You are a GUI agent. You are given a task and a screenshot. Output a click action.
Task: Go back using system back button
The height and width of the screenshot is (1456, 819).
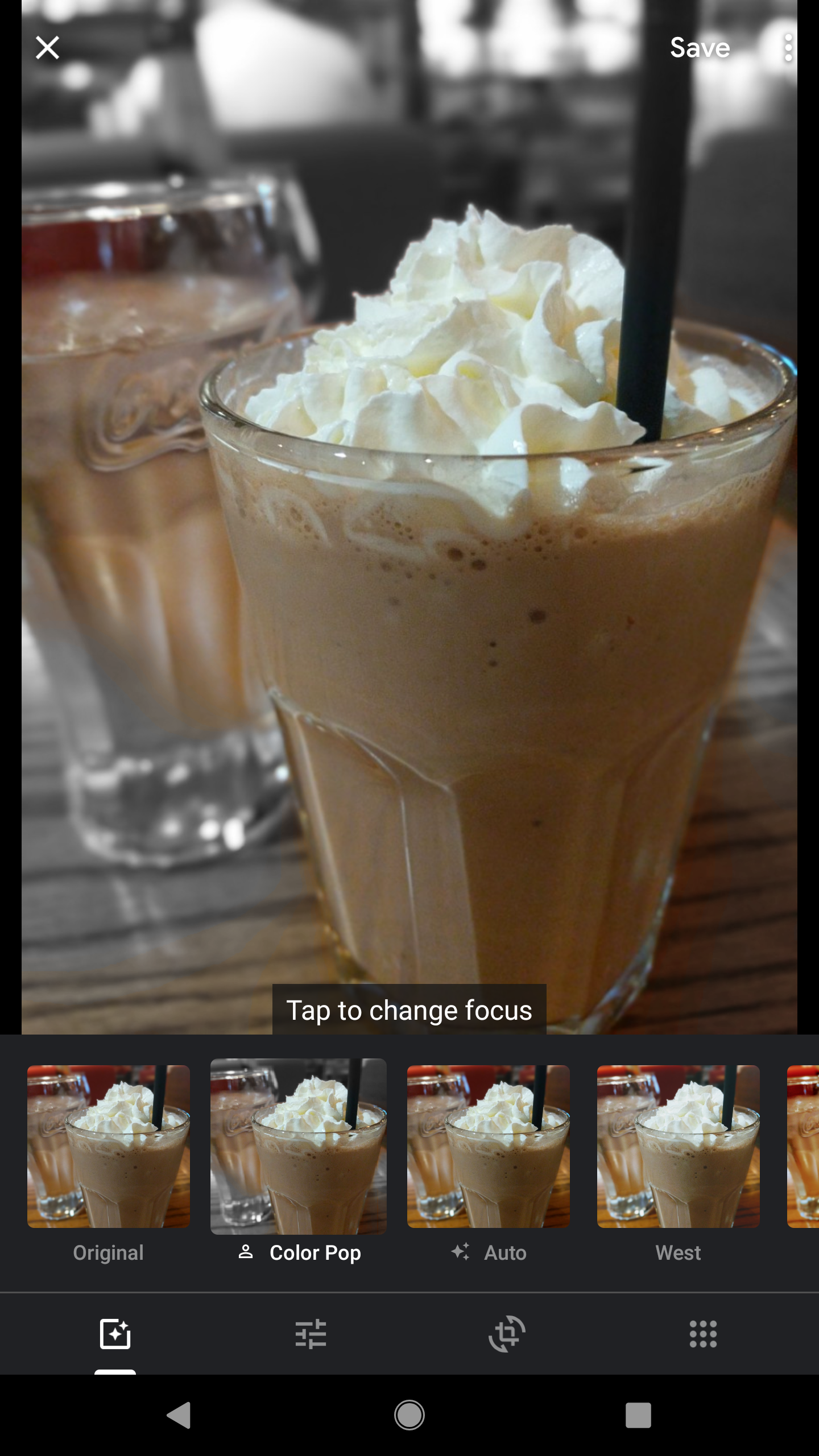point(179,1415)
